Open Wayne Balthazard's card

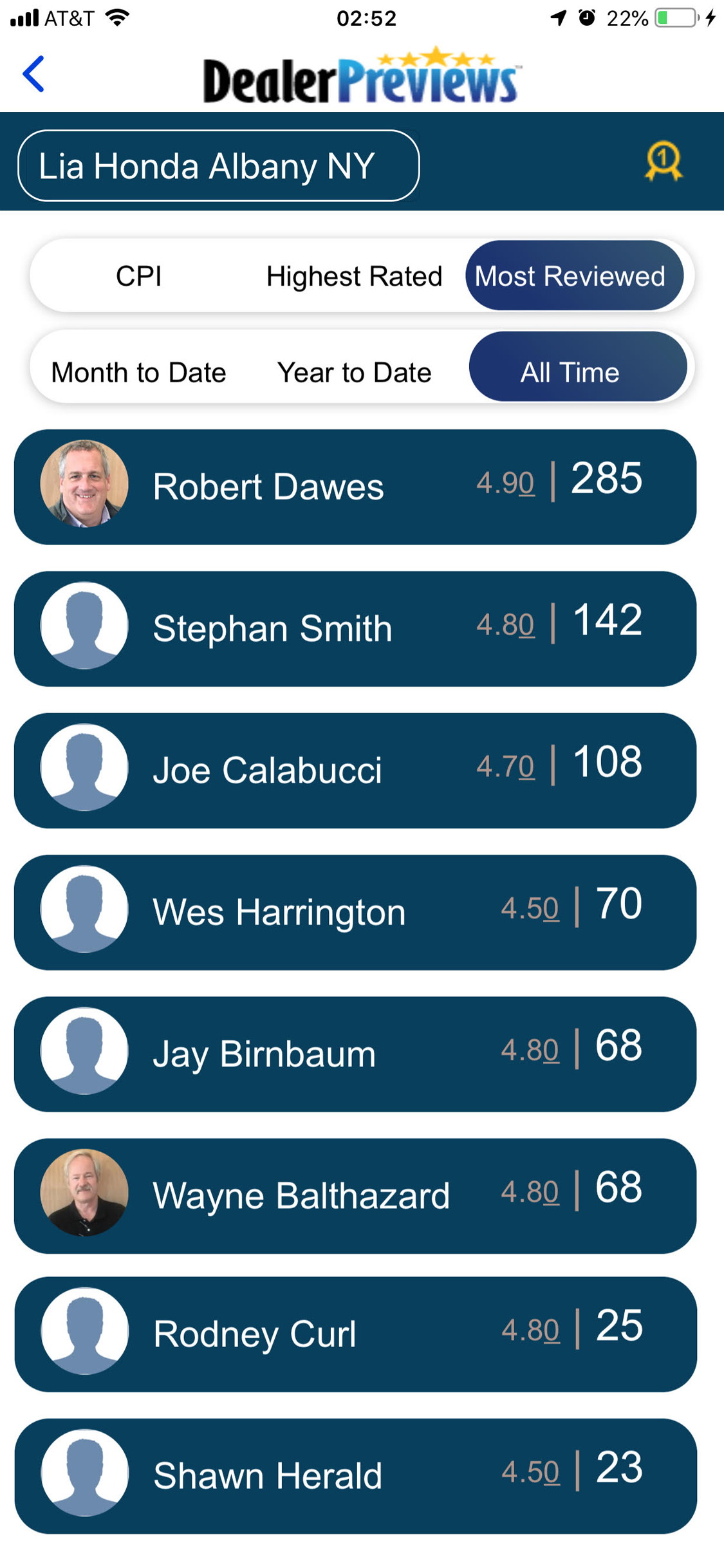click(x=355, y=1196)
